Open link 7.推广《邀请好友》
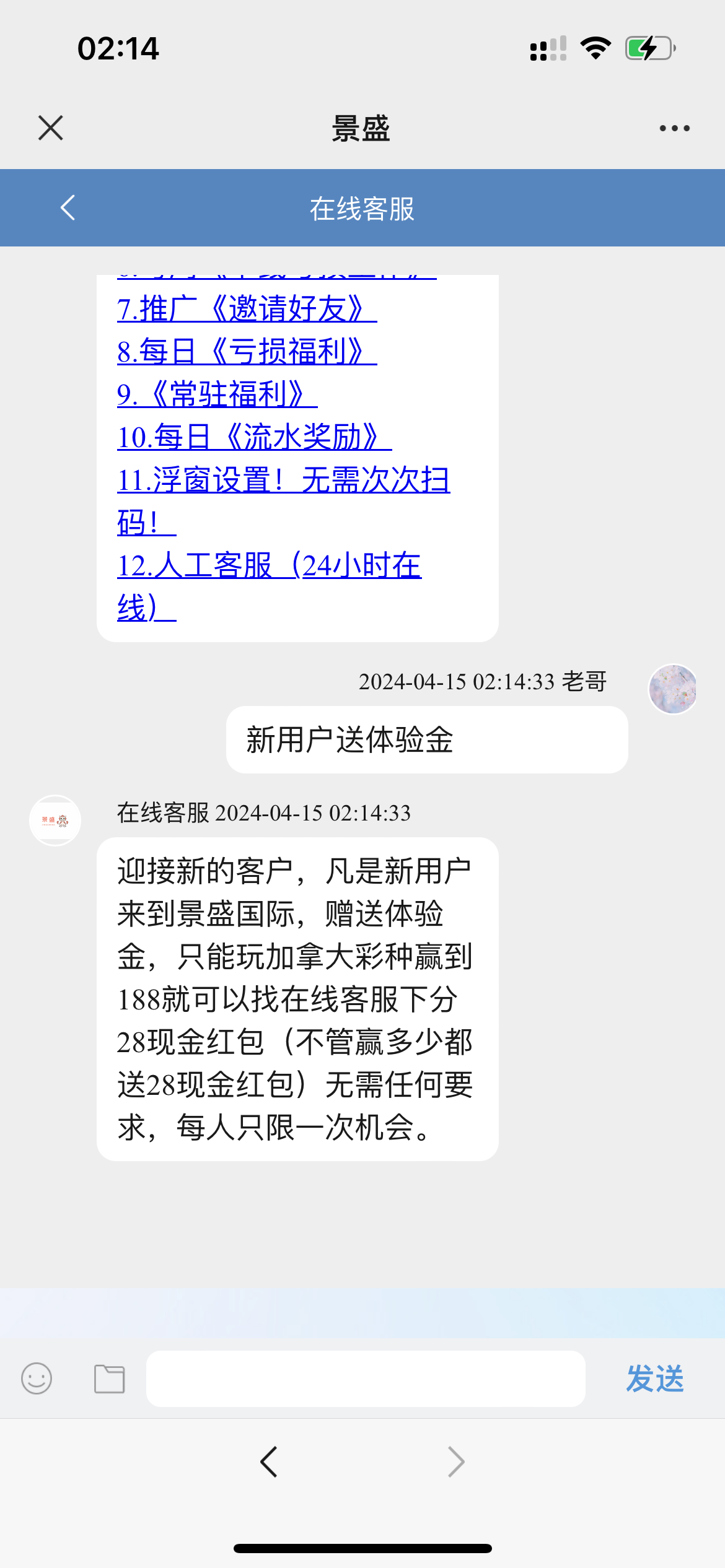The image size is (725, 1568). click(x=247, y=309)
